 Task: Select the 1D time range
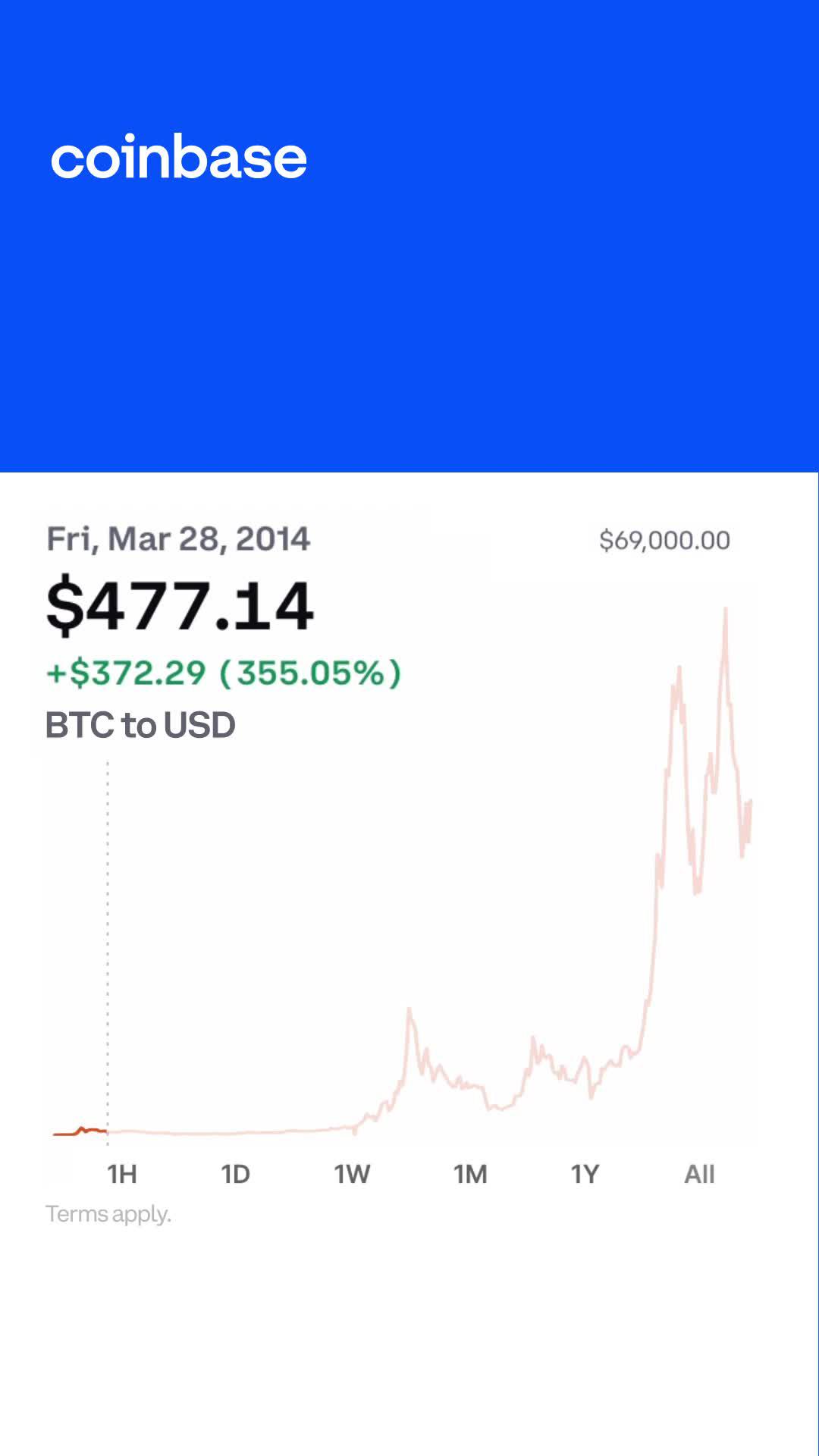(237, 1173)
